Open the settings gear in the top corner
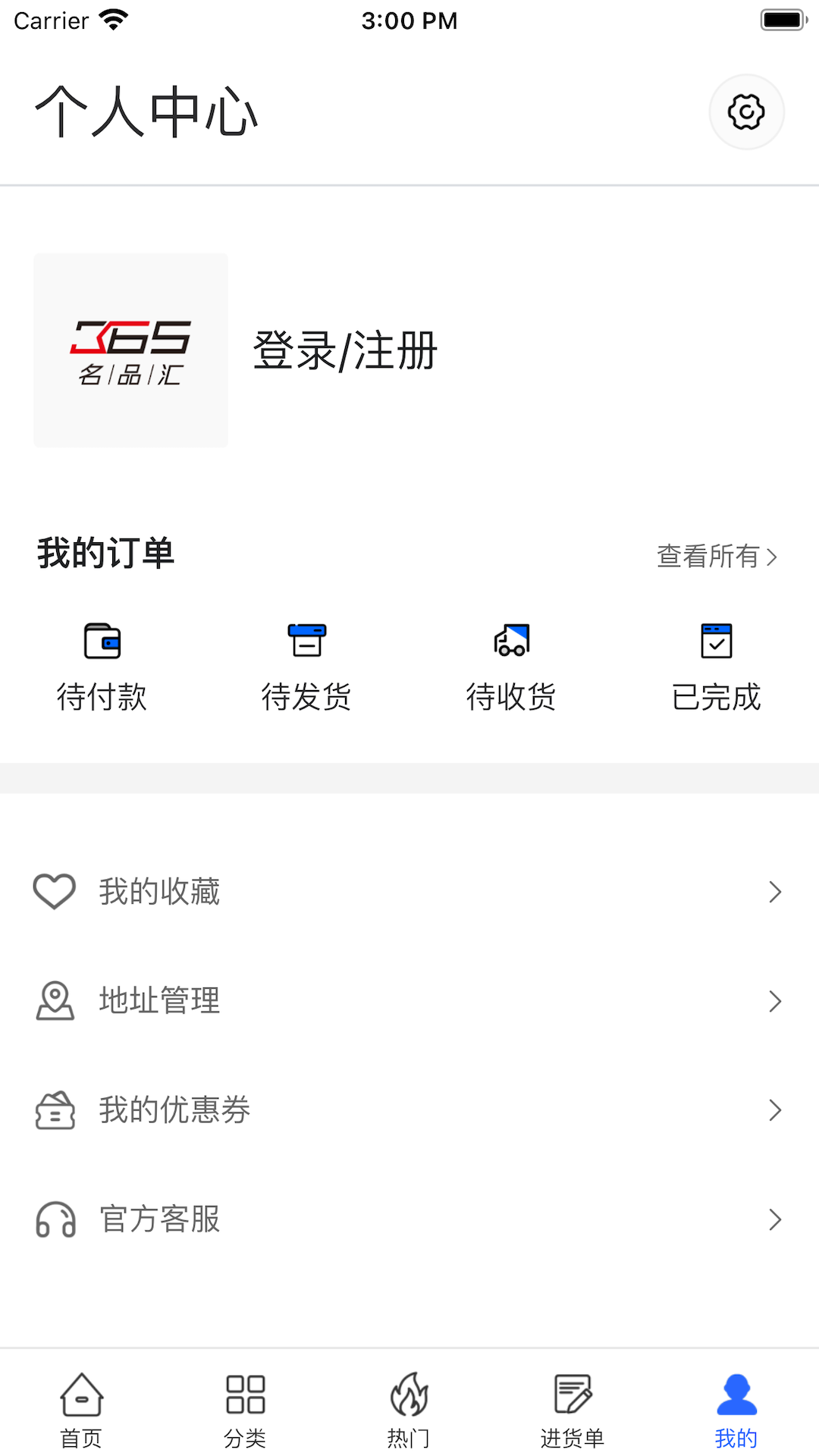Image resolution: width=819 pixels, height=1456 pixels. point(746,111)
